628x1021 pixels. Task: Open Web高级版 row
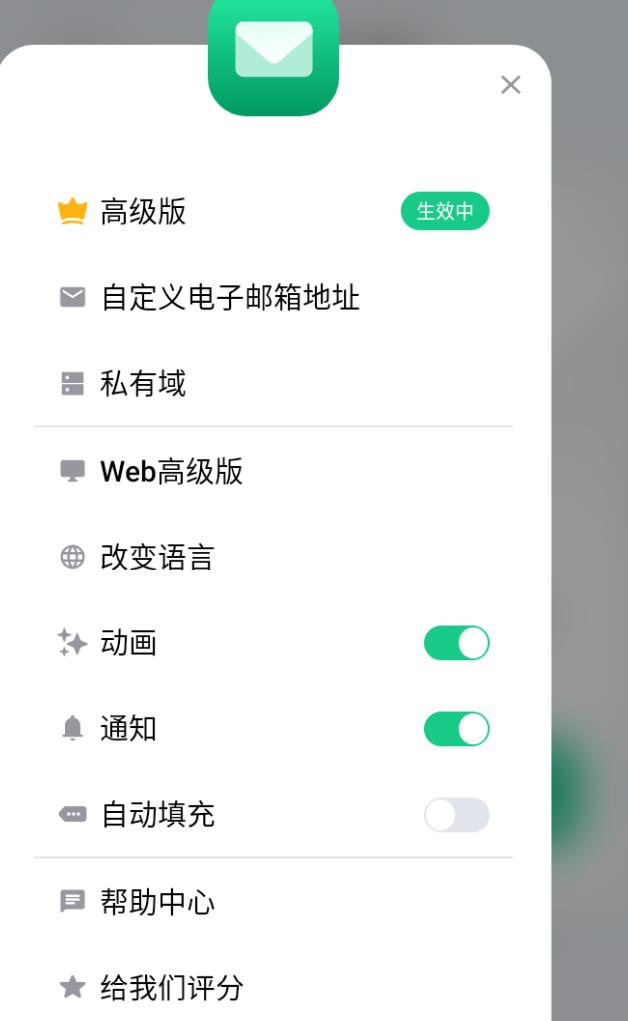[x=171, y=471]
